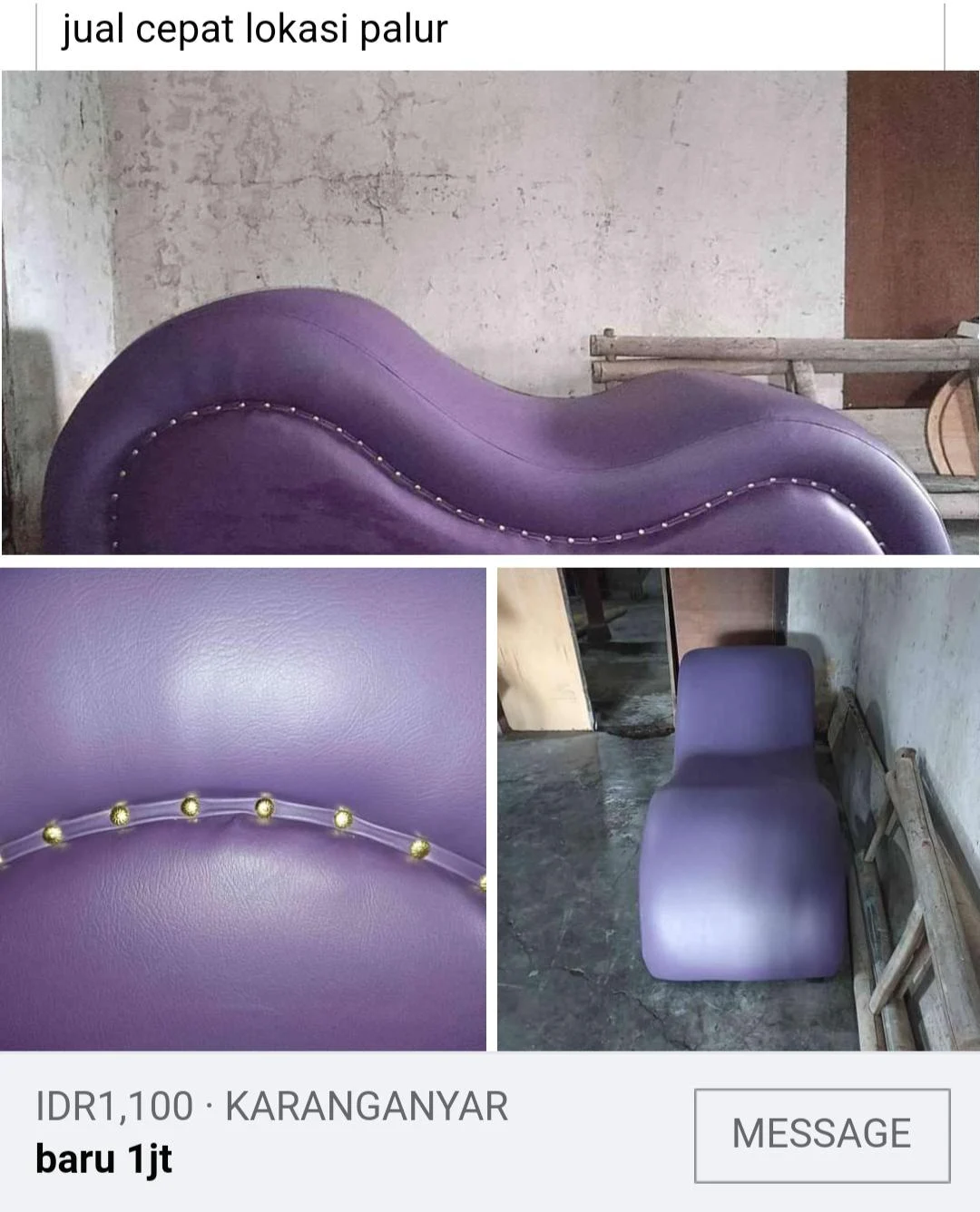
Task: Tap the MESSAGE button to contact seller
Action: pyautogui.click(x=821, y=1134)
